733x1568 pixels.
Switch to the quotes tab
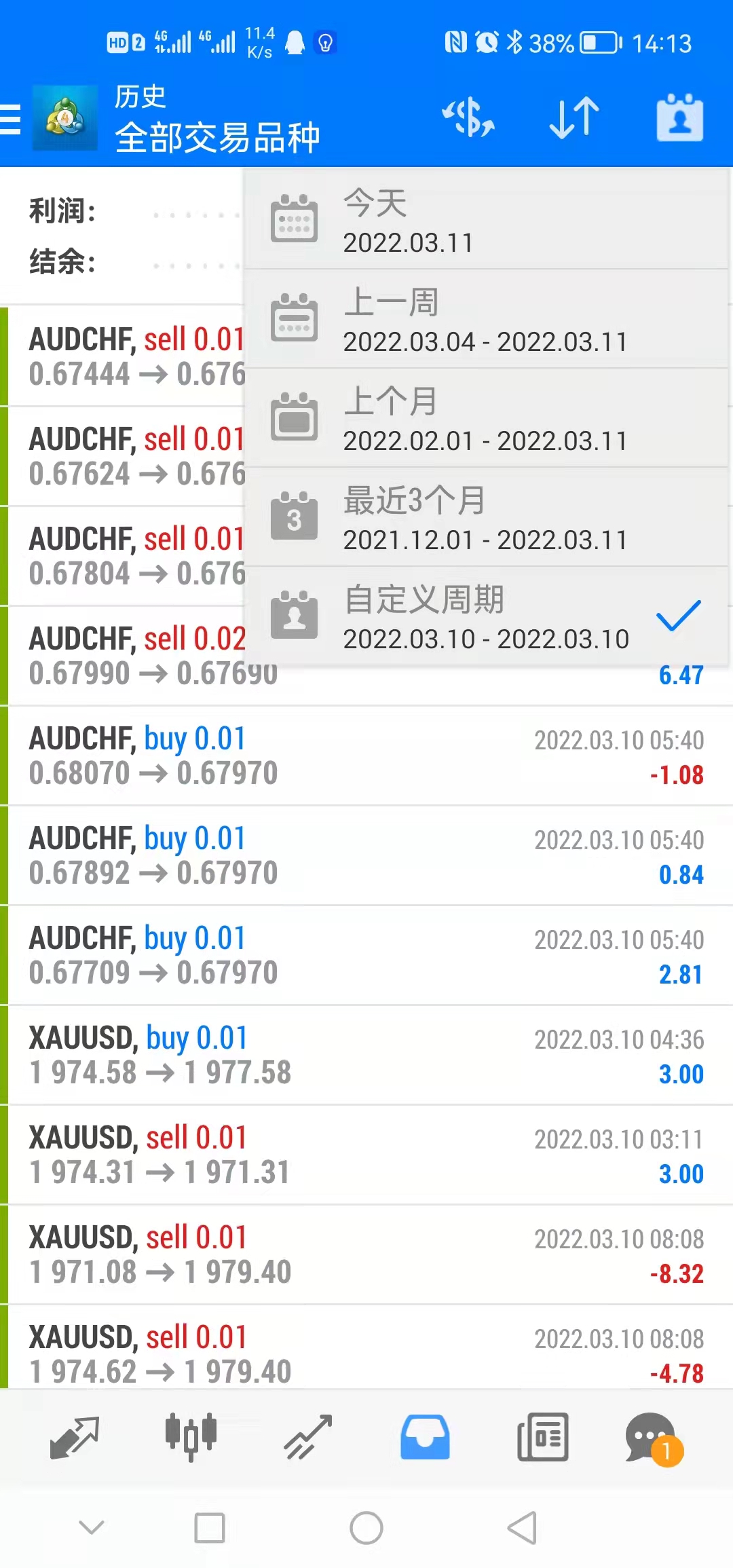[75, 1436]
